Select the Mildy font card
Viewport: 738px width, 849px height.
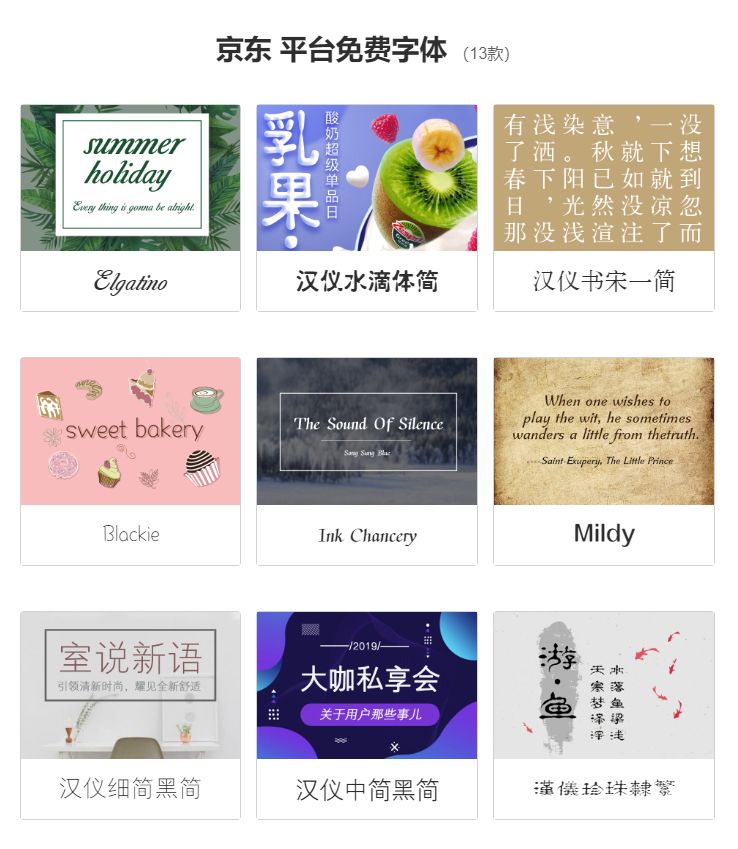(604, 460)
